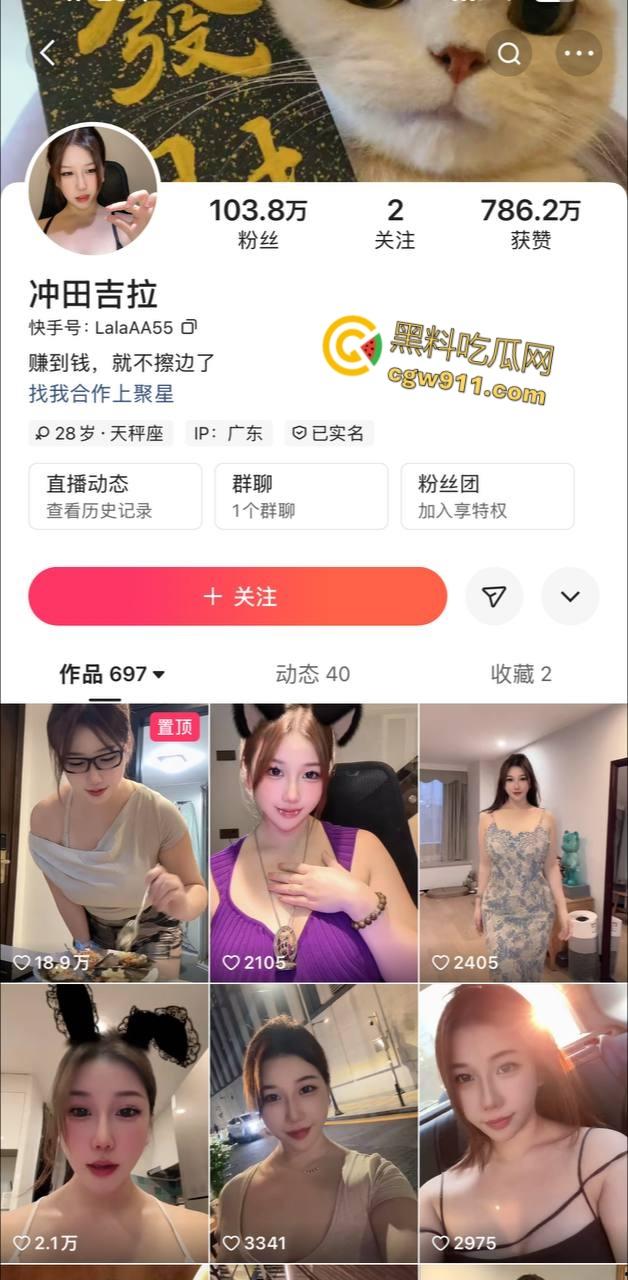Open the video with 2405 likes

pos(523,842)
